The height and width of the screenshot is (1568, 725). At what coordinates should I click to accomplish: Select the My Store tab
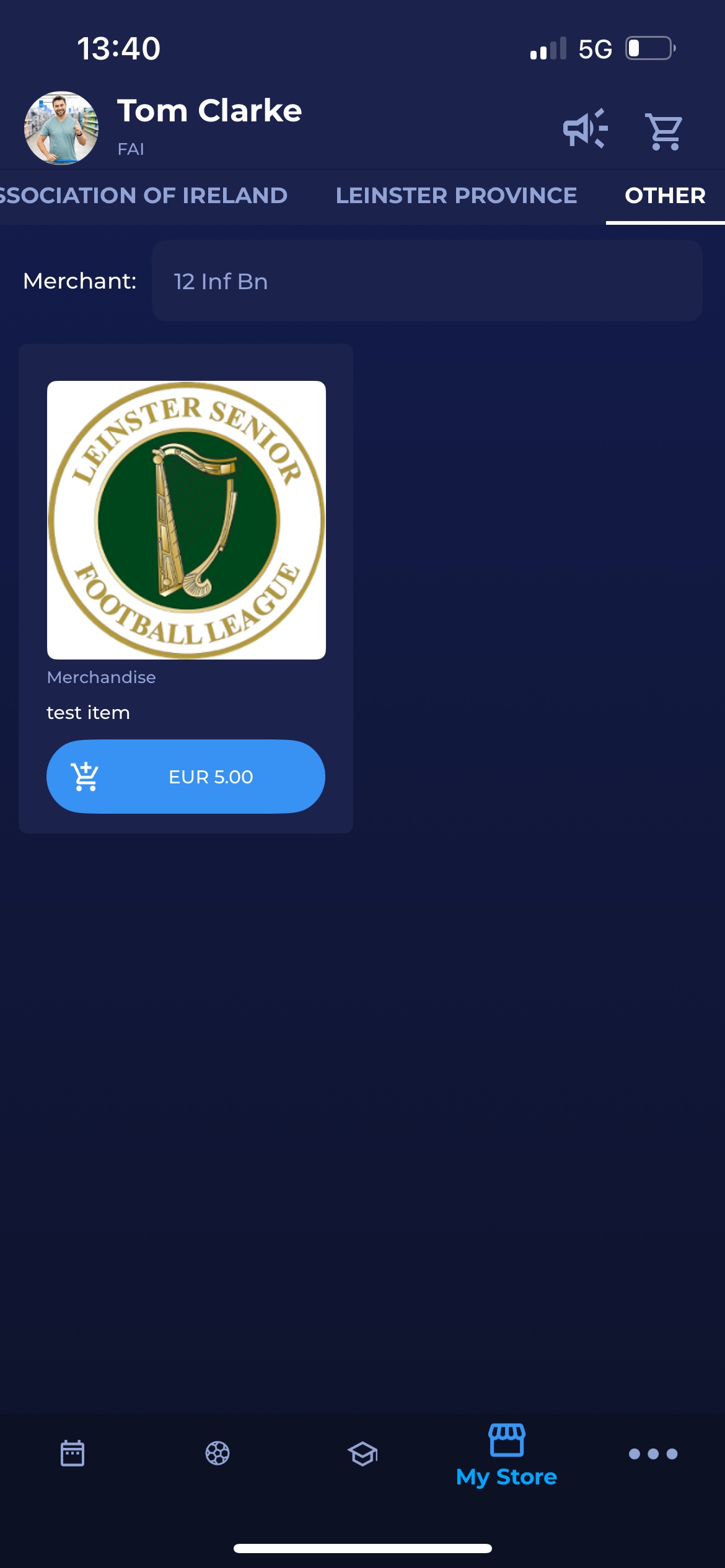pyautogui.click(x=507, y=1455)
